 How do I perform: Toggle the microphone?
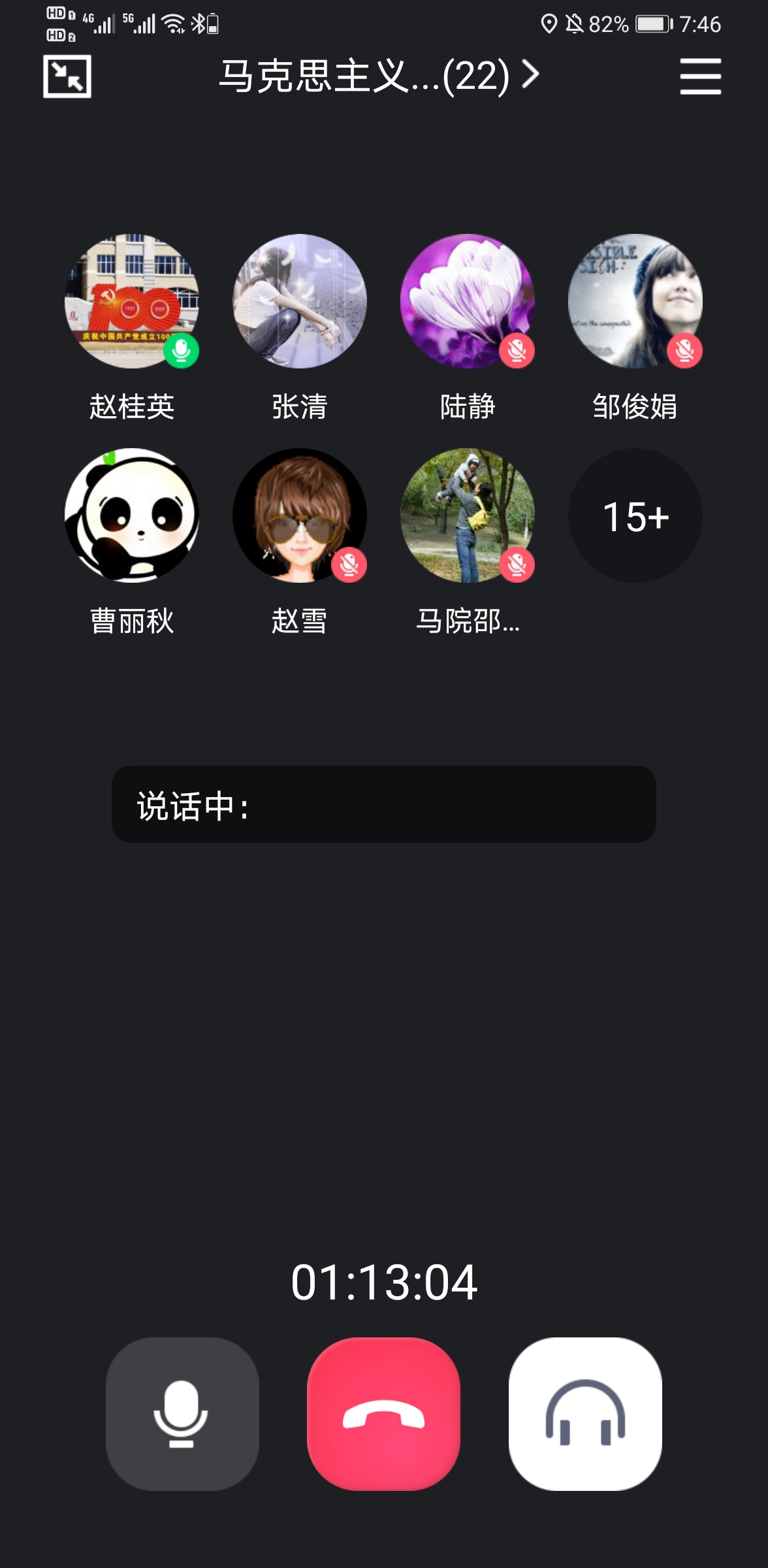tap(182, 1414)
